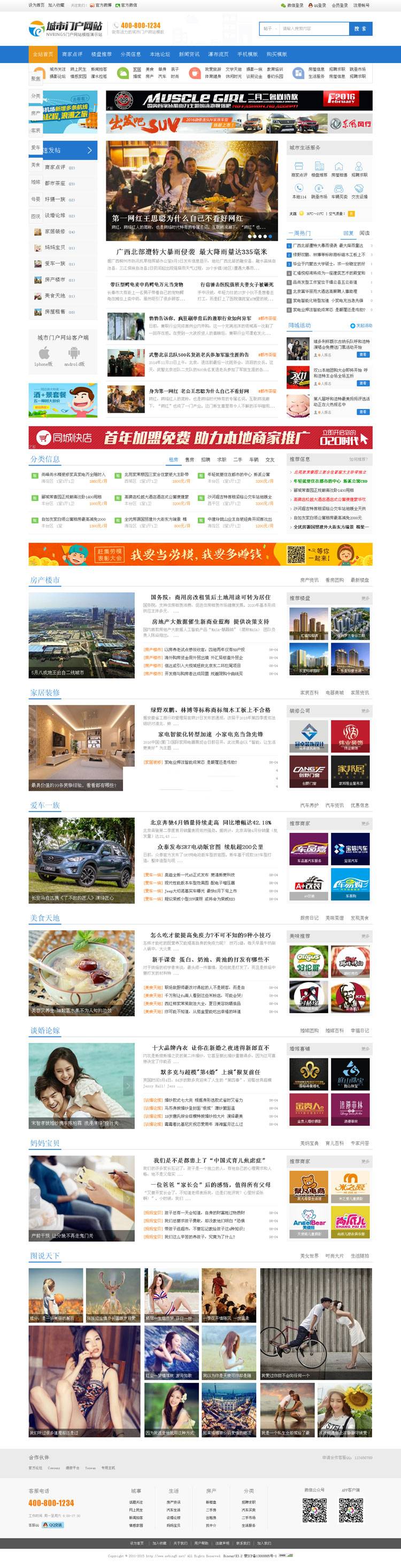The image size is (401, 1568).
Task: Tap the blue 搜索 search button
Action: [360, 29]
